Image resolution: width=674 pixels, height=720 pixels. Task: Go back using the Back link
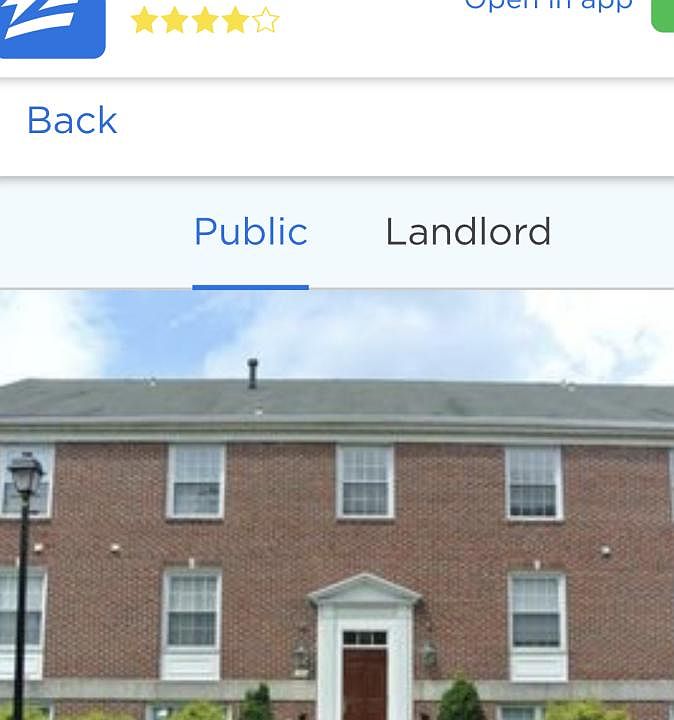pos(72,121)
